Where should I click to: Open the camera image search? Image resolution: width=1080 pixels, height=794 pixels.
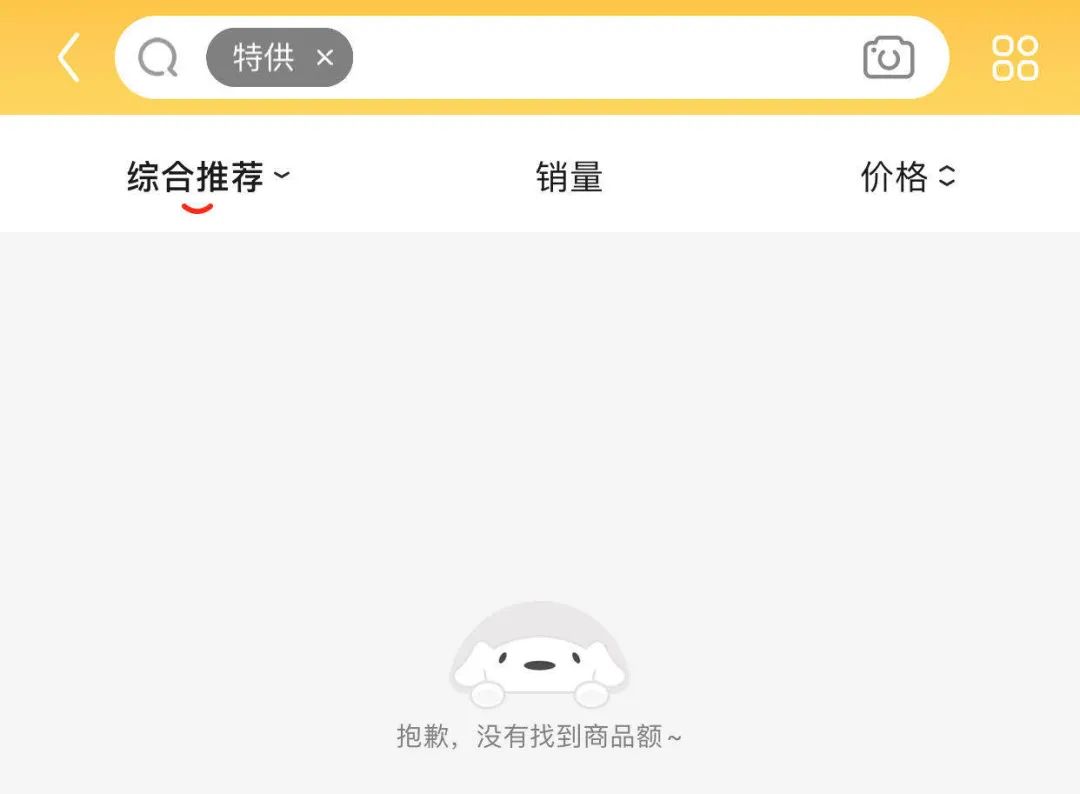pos(888,58)
